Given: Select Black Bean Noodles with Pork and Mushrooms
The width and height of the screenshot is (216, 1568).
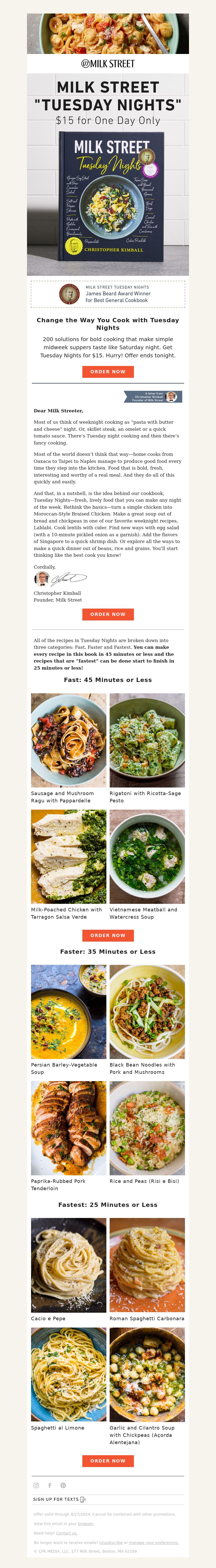Looking at the screenshot, I should pos(147,1012).
